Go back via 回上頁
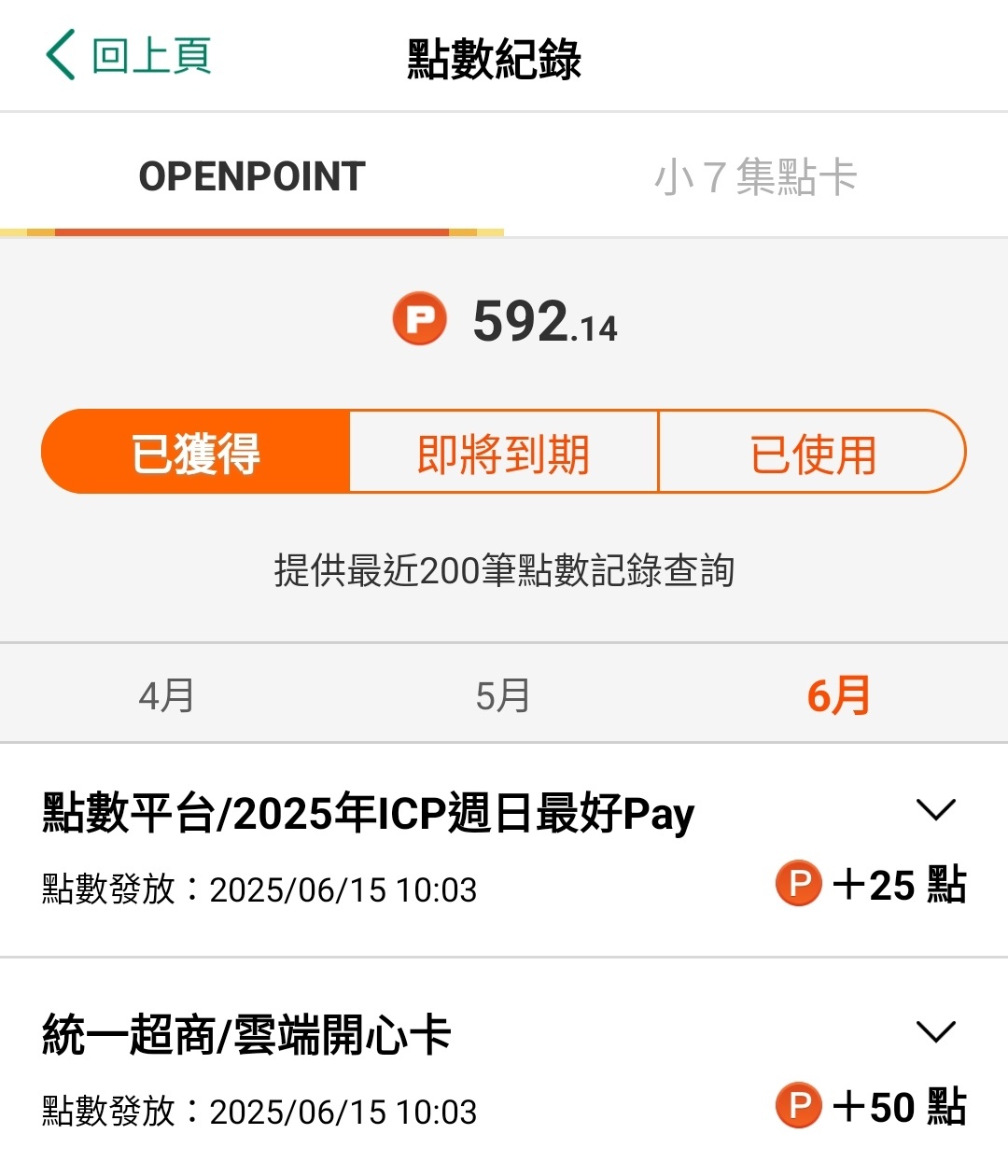 click(129, 56)
